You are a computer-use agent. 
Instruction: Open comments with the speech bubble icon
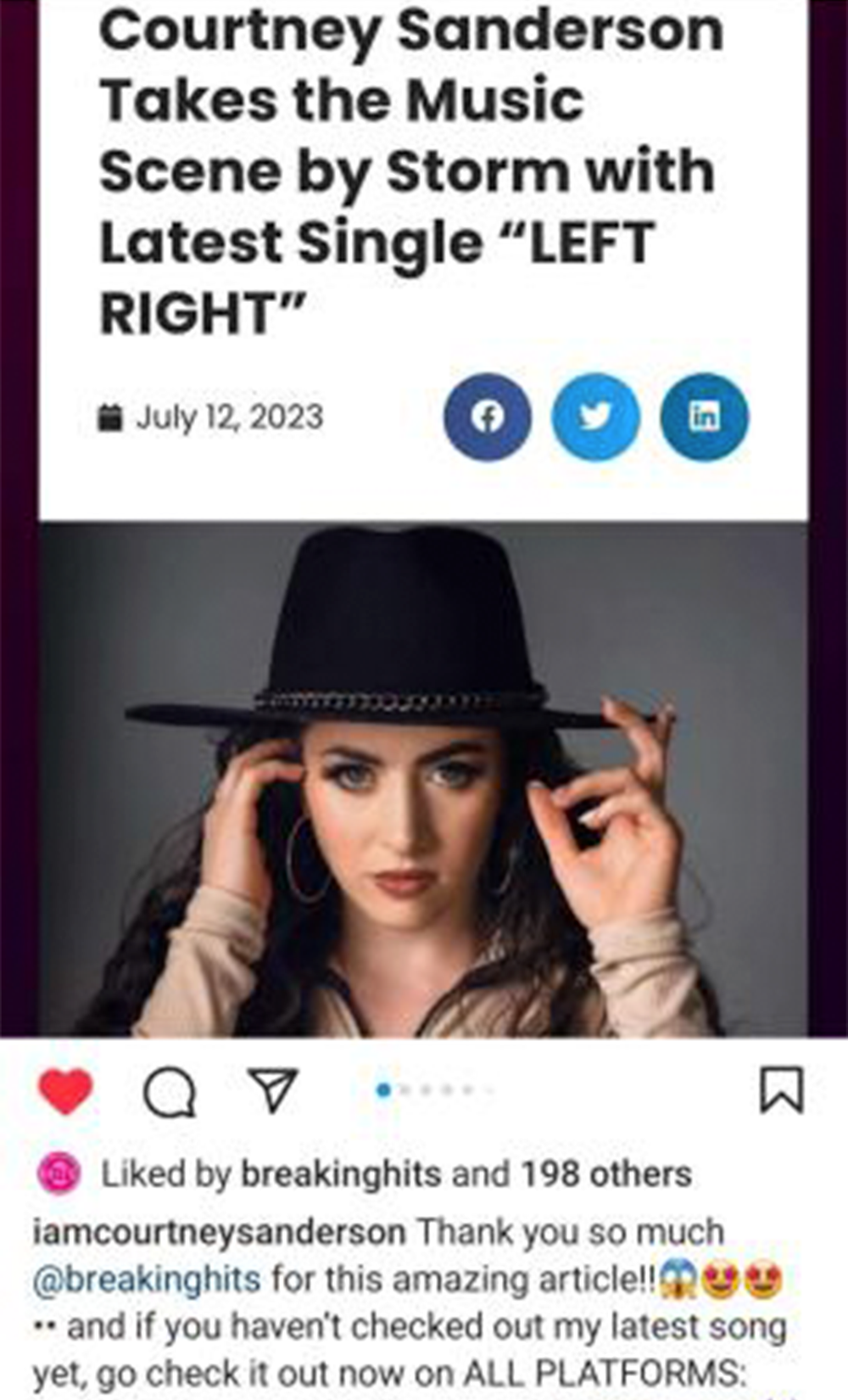pyautogui.click(x=170, y=1092)
